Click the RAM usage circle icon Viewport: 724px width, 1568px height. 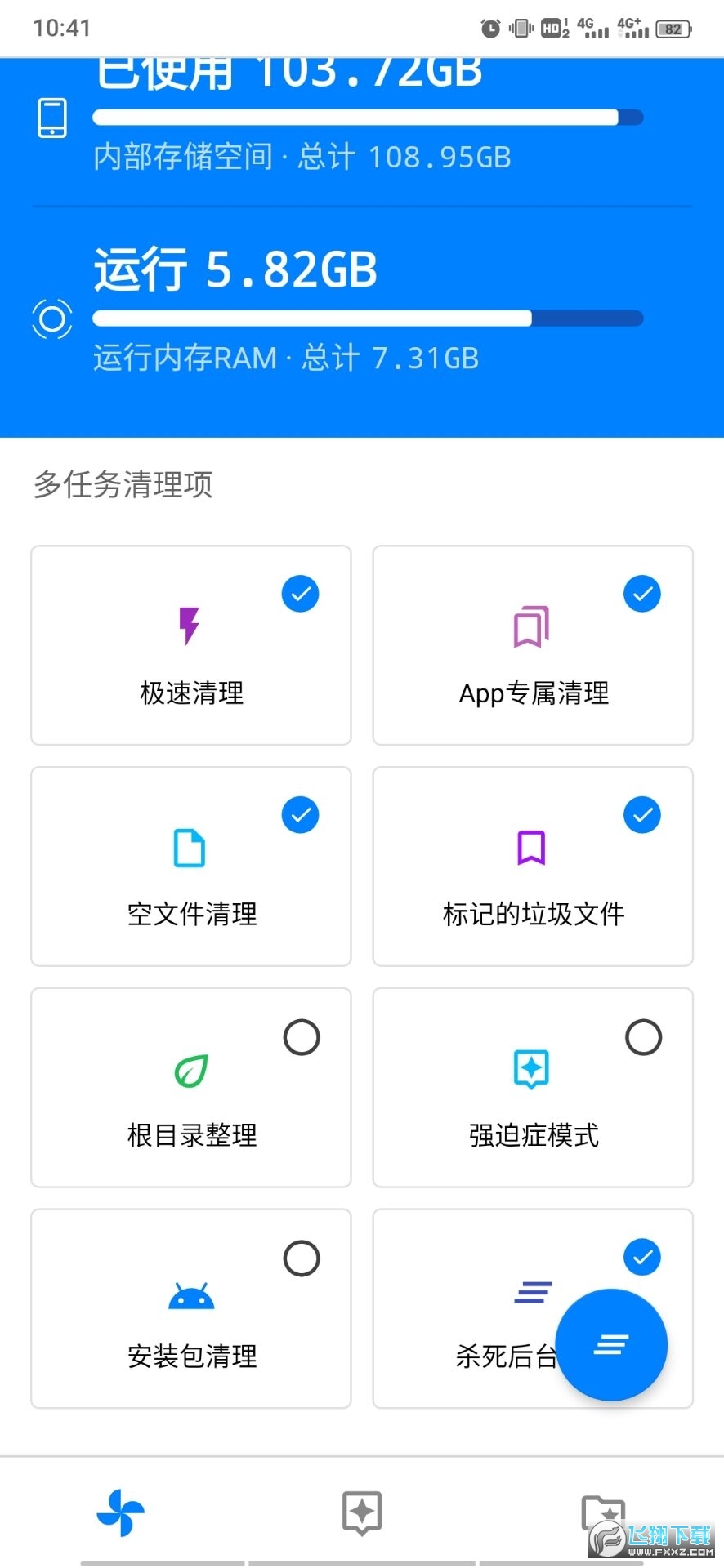point(51,319)
